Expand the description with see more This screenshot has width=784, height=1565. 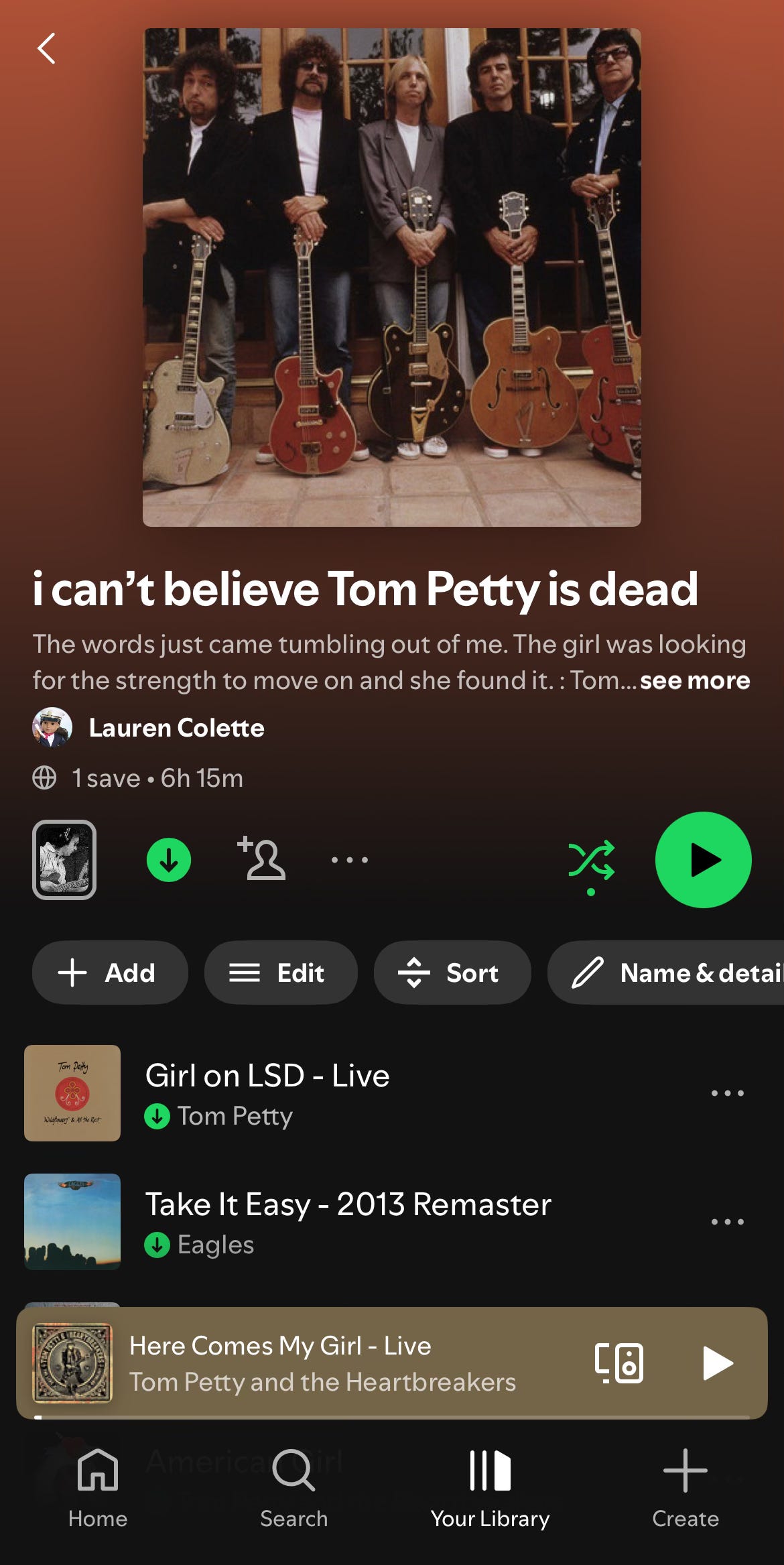coord(695,681)
